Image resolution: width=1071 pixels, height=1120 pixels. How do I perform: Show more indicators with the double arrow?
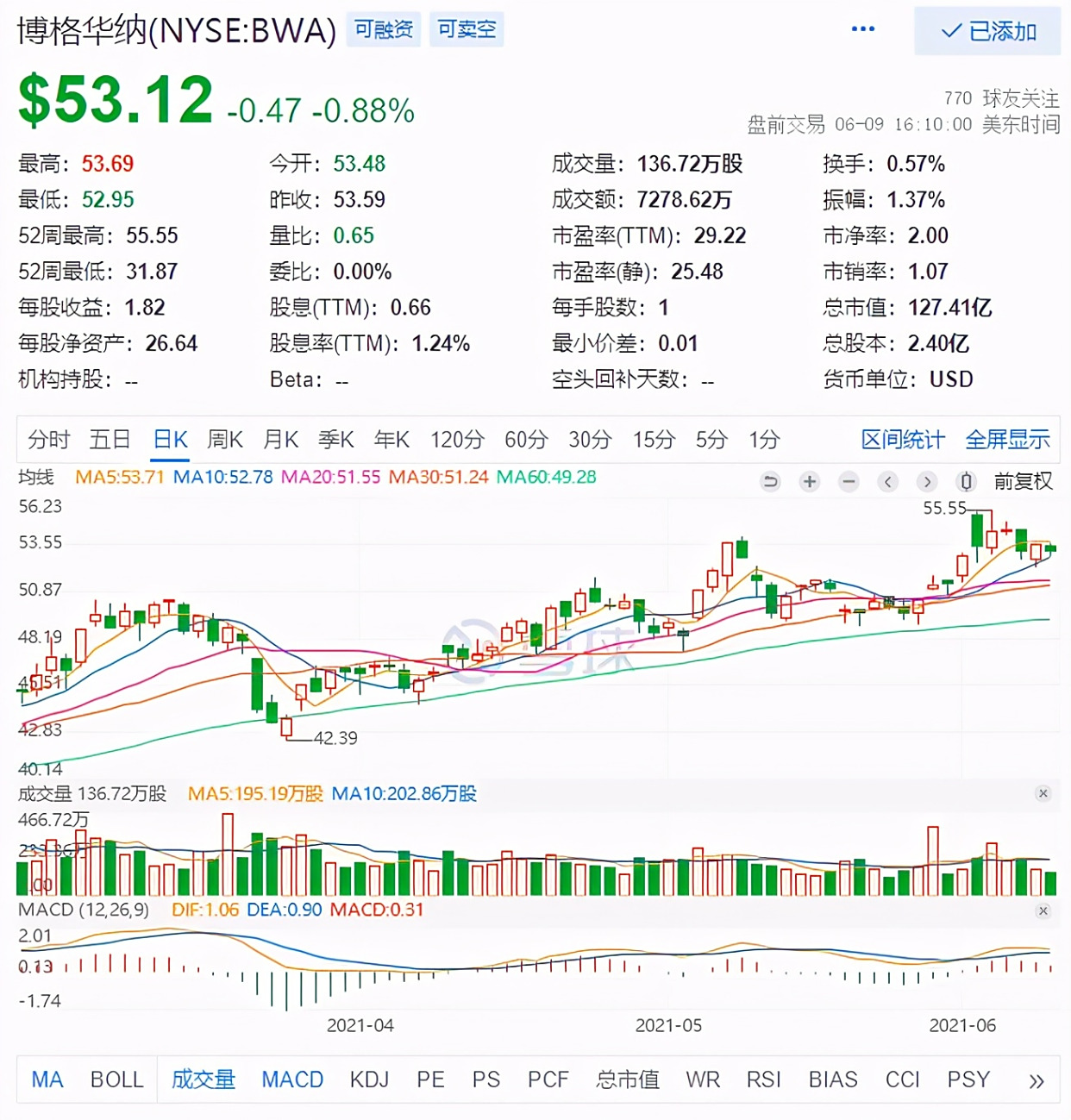click(x=1036, y=1080)
